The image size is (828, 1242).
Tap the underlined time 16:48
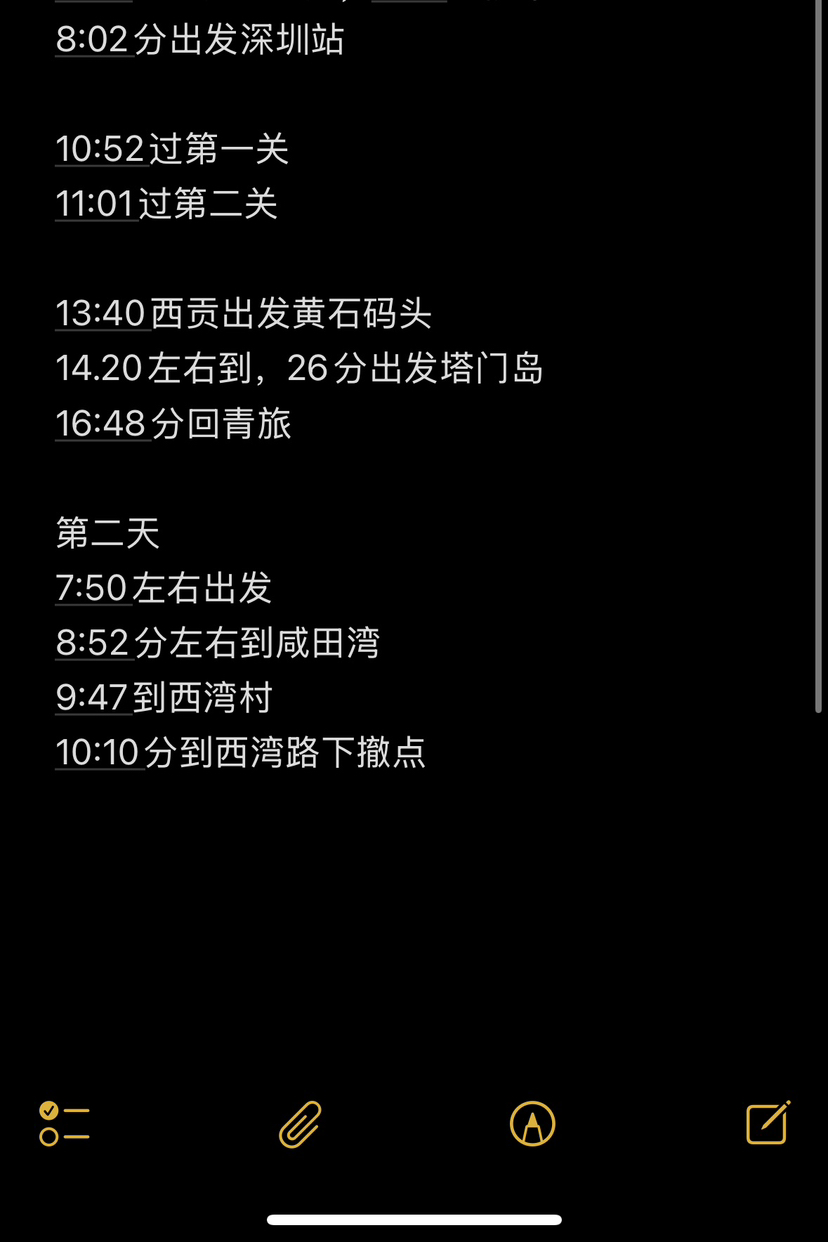(x=102, y=424)
